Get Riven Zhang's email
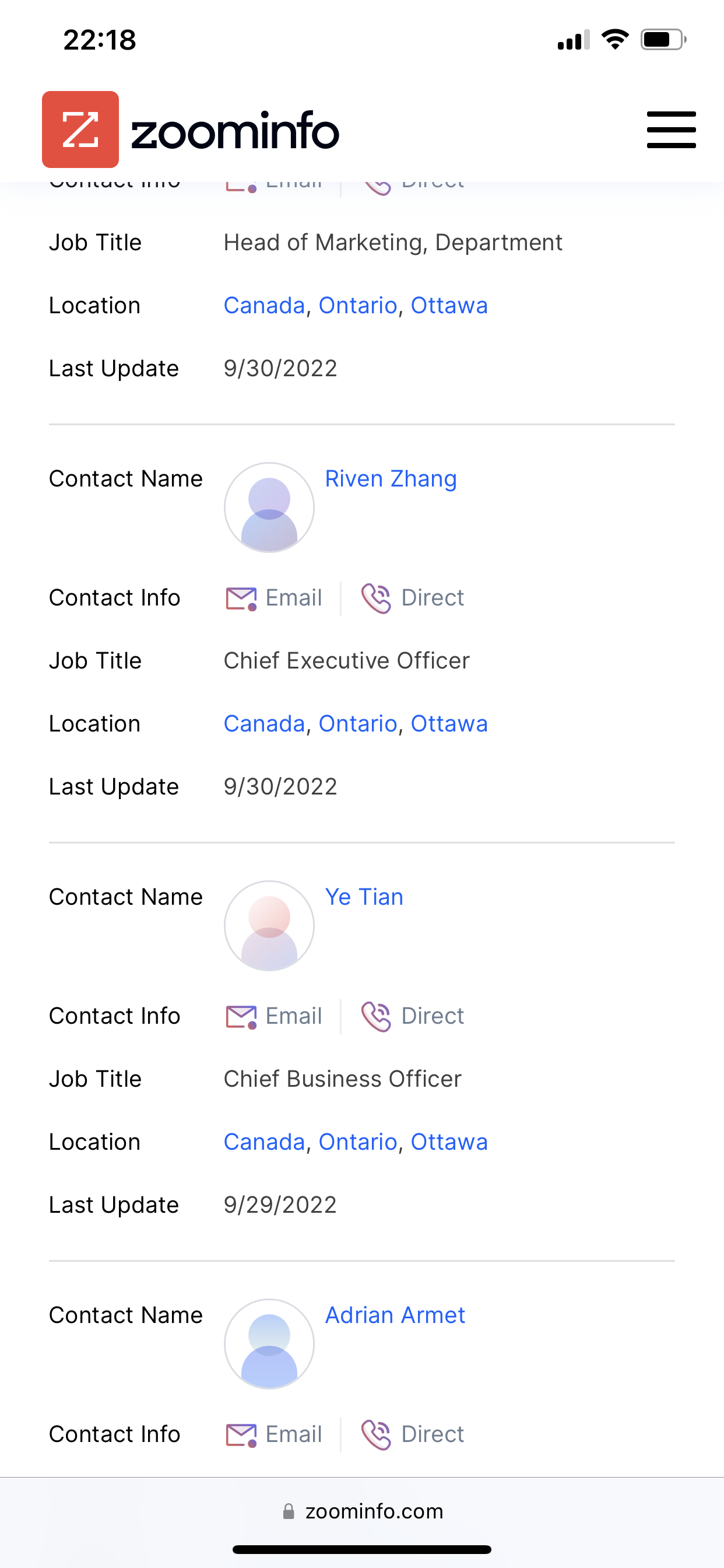This screenshot has height=1568, width=724. (274, 598)
